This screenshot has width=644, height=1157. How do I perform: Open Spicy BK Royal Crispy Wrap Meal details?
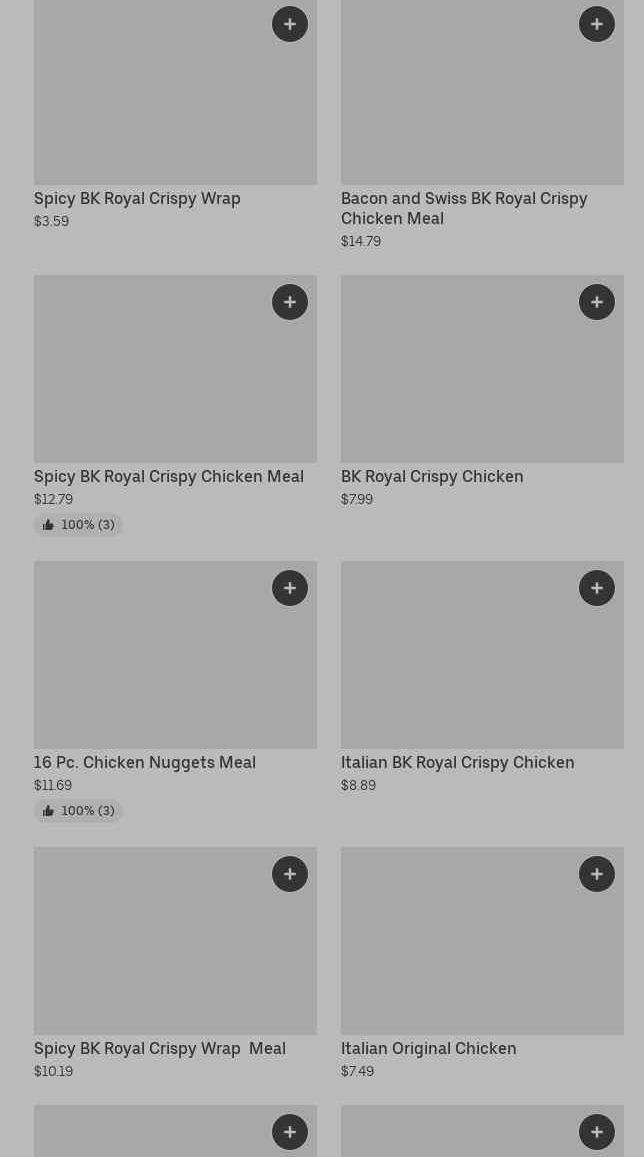160,1048
